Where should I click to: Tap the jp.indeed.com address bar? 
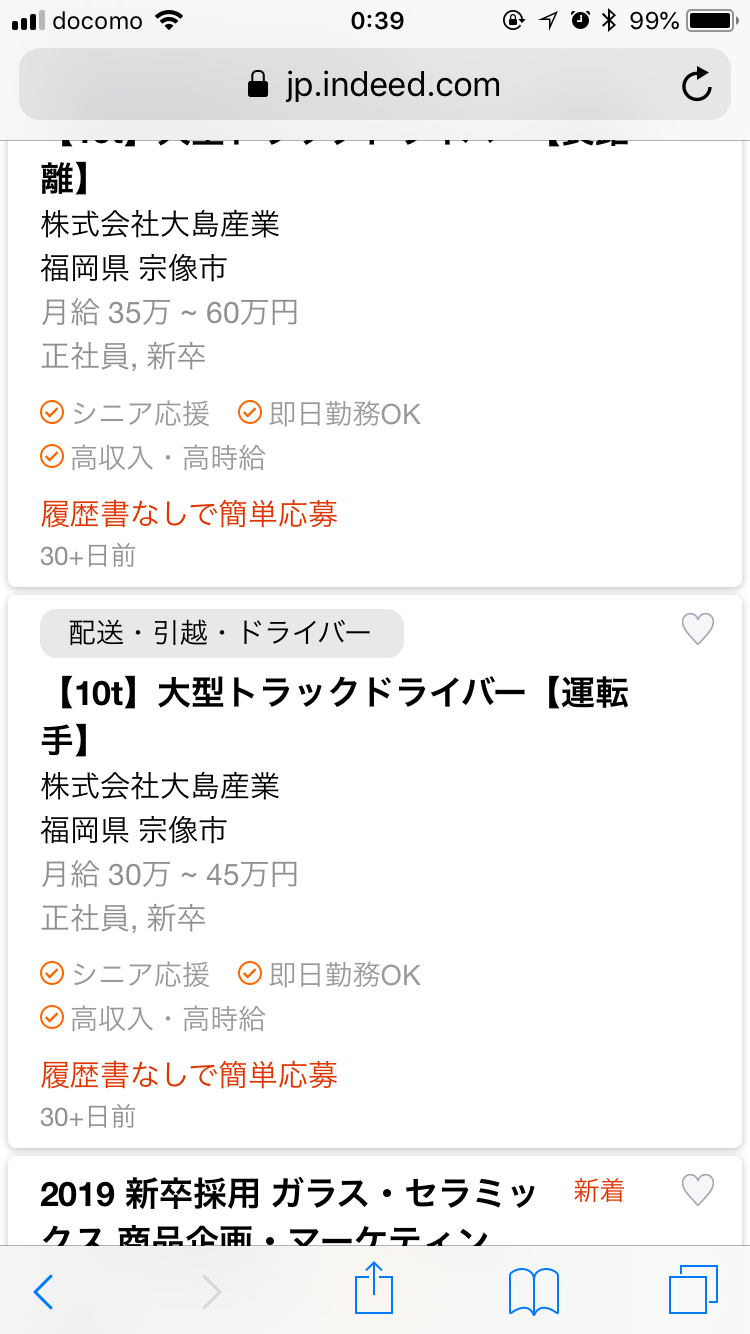coord(375,85)
